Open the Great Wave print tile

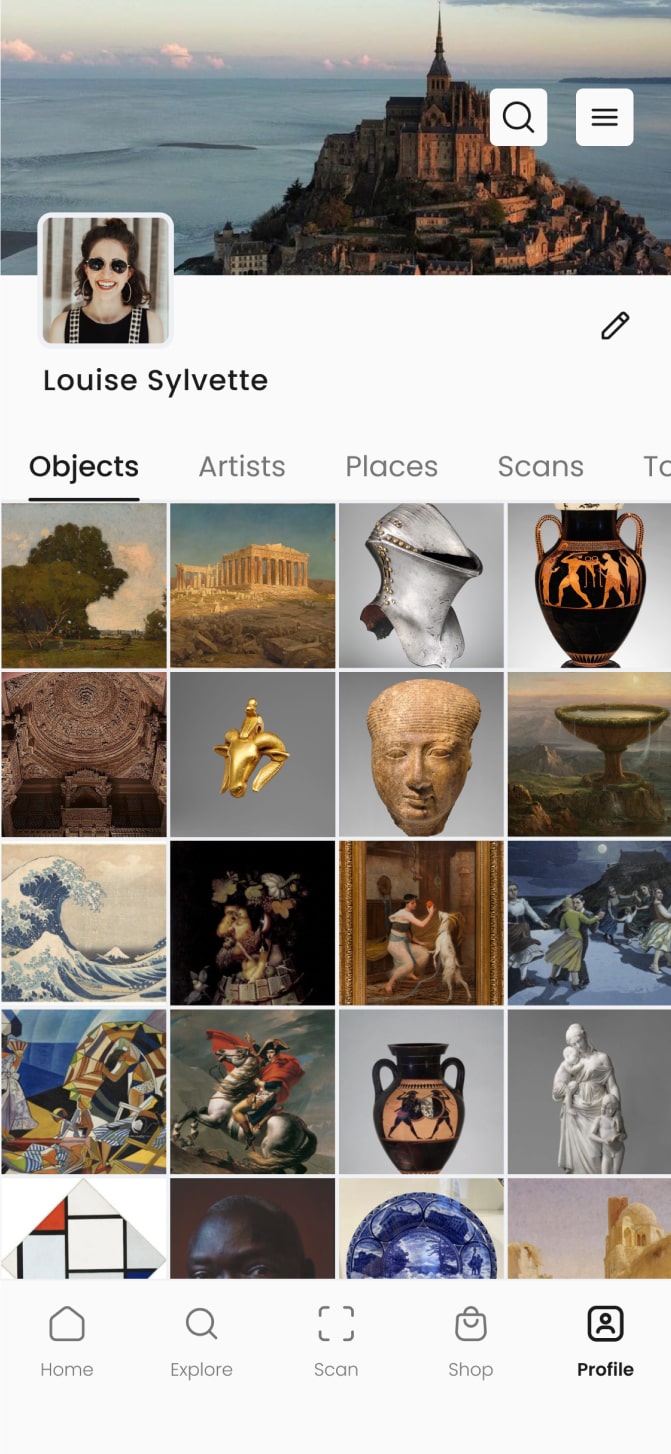(x=84, y=922)
